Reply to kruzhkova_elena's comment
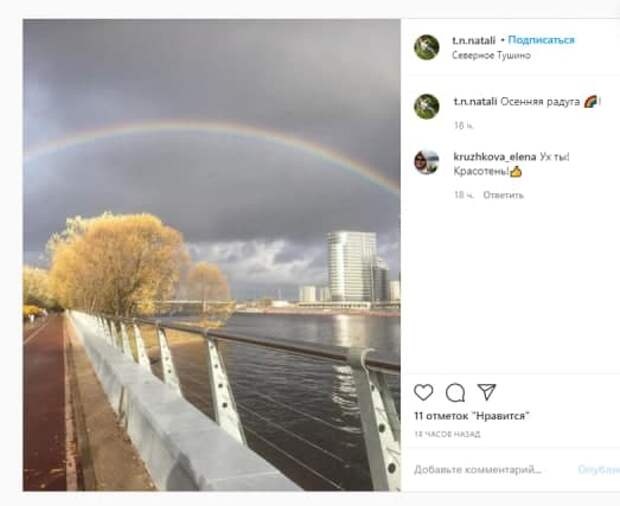The height and width of the screenshot is (506, 620). pos(503,195)
